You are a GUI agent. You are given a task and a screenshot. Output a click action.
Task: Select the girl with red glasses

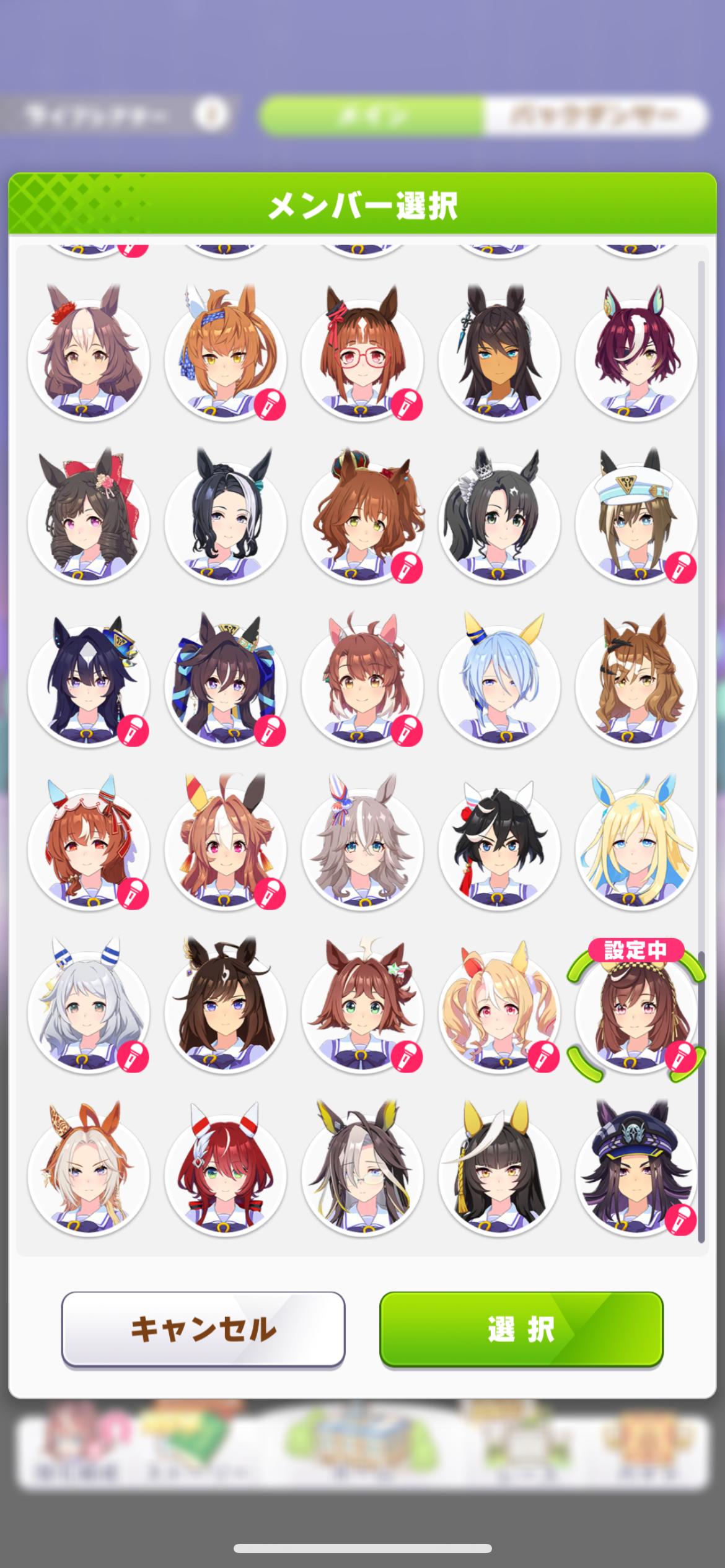click(x=362, y=359)
